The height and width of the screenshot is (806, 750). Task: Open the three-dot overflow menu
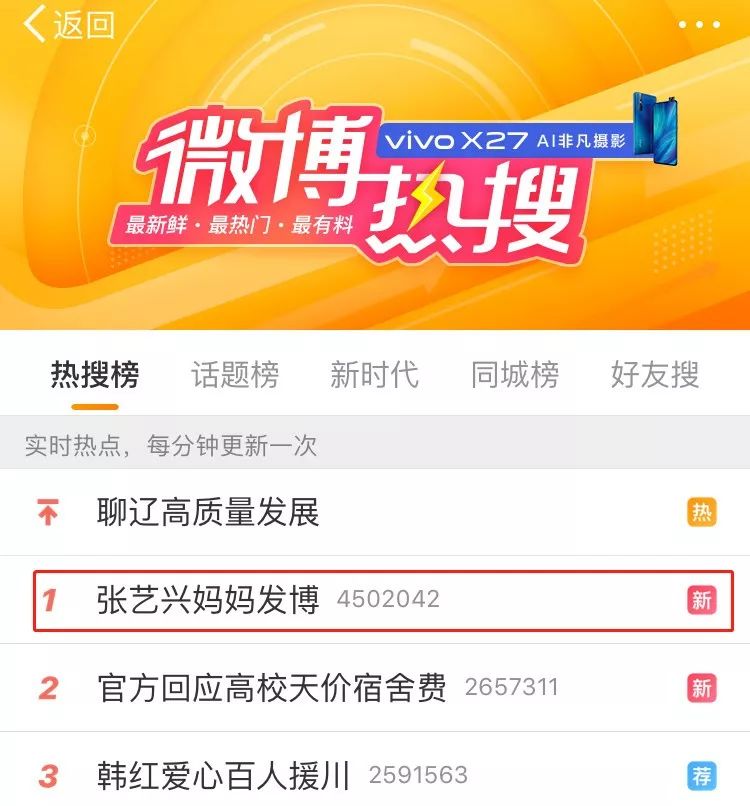pyautogui.click(x=698, y=25)
